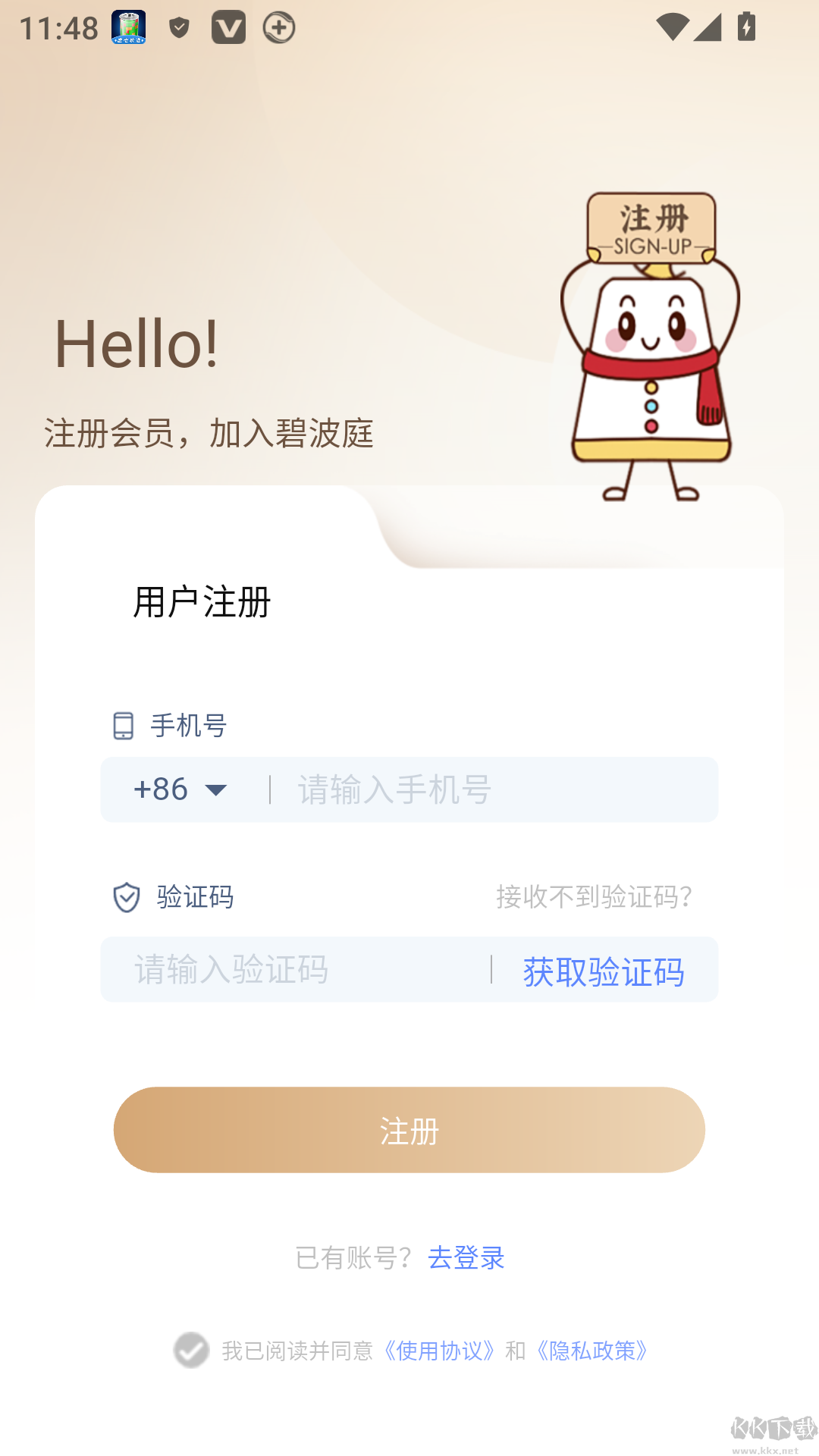Focus the verification code input field

pos(296,969)
